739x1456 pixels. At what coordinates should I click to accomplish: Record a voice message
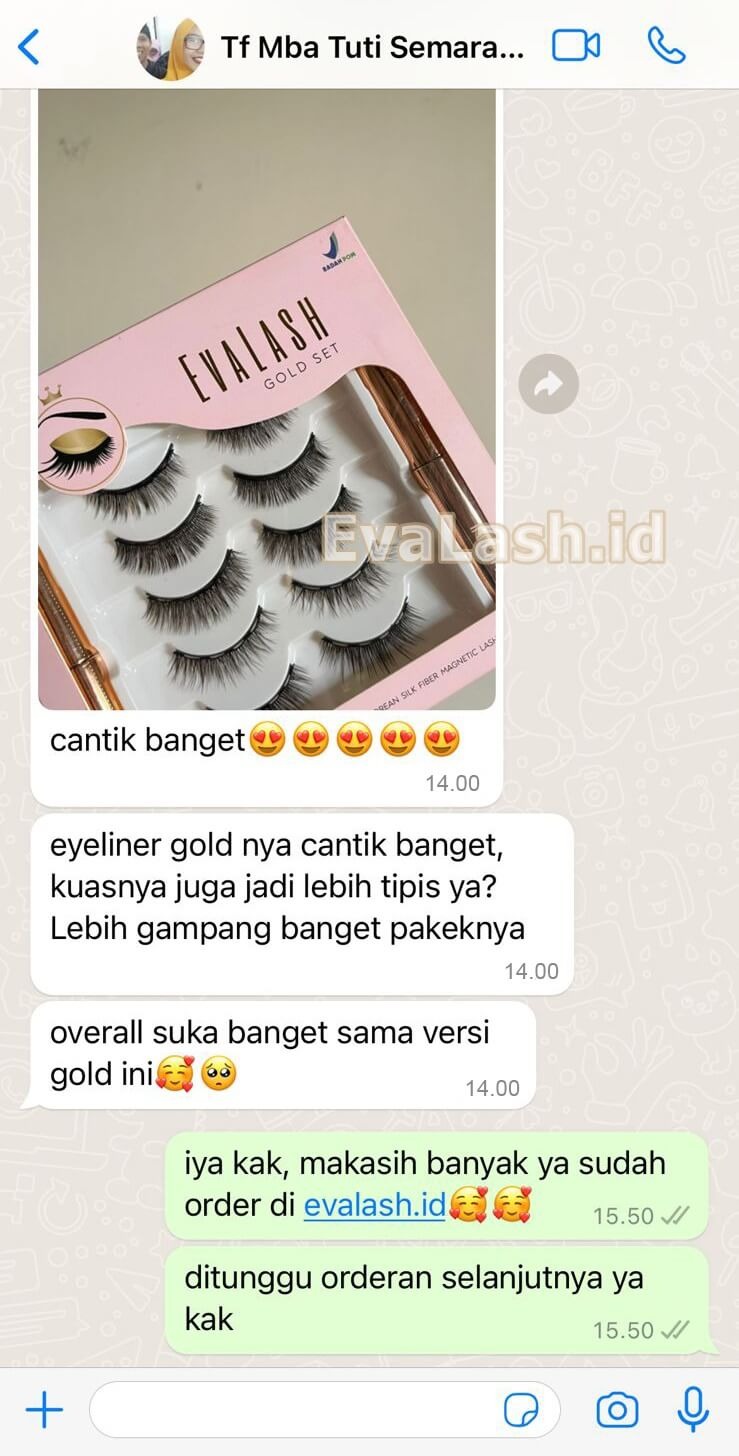[x=693, y=1409]
